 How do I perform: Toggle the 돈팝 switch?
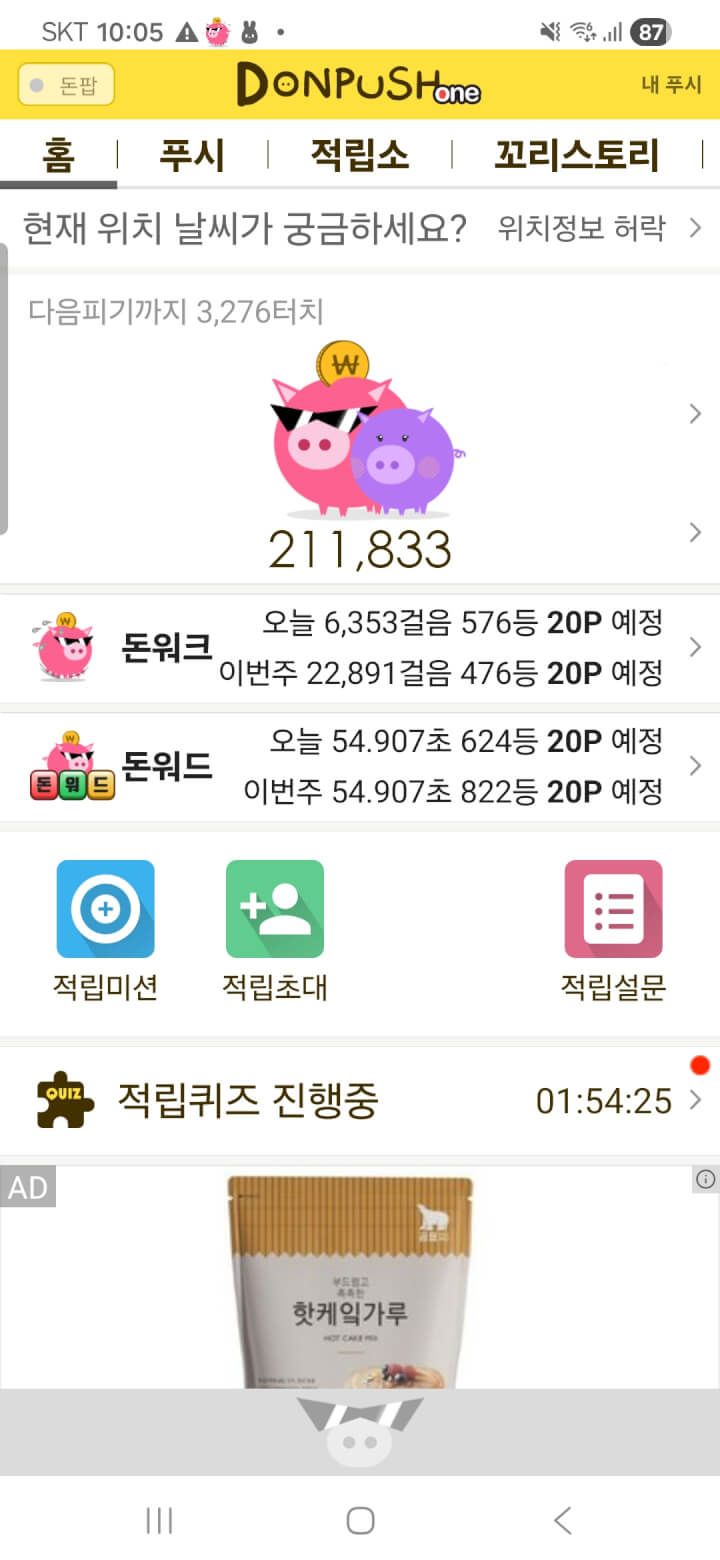tap(66, 85)
